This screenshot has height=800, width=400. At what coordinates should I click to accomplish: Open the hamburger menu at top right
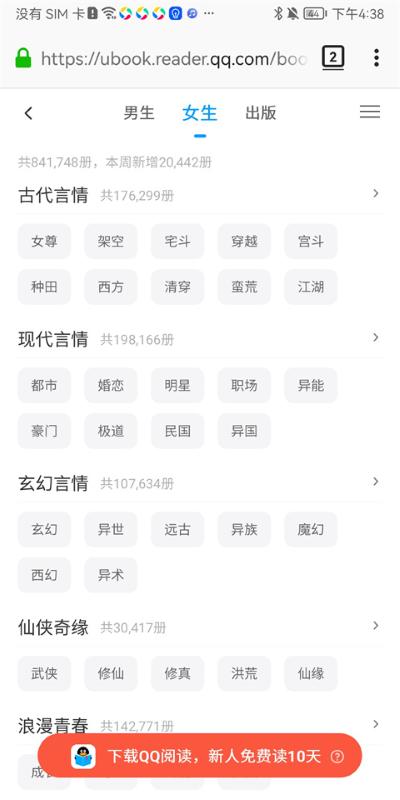[x=370, y=112]
